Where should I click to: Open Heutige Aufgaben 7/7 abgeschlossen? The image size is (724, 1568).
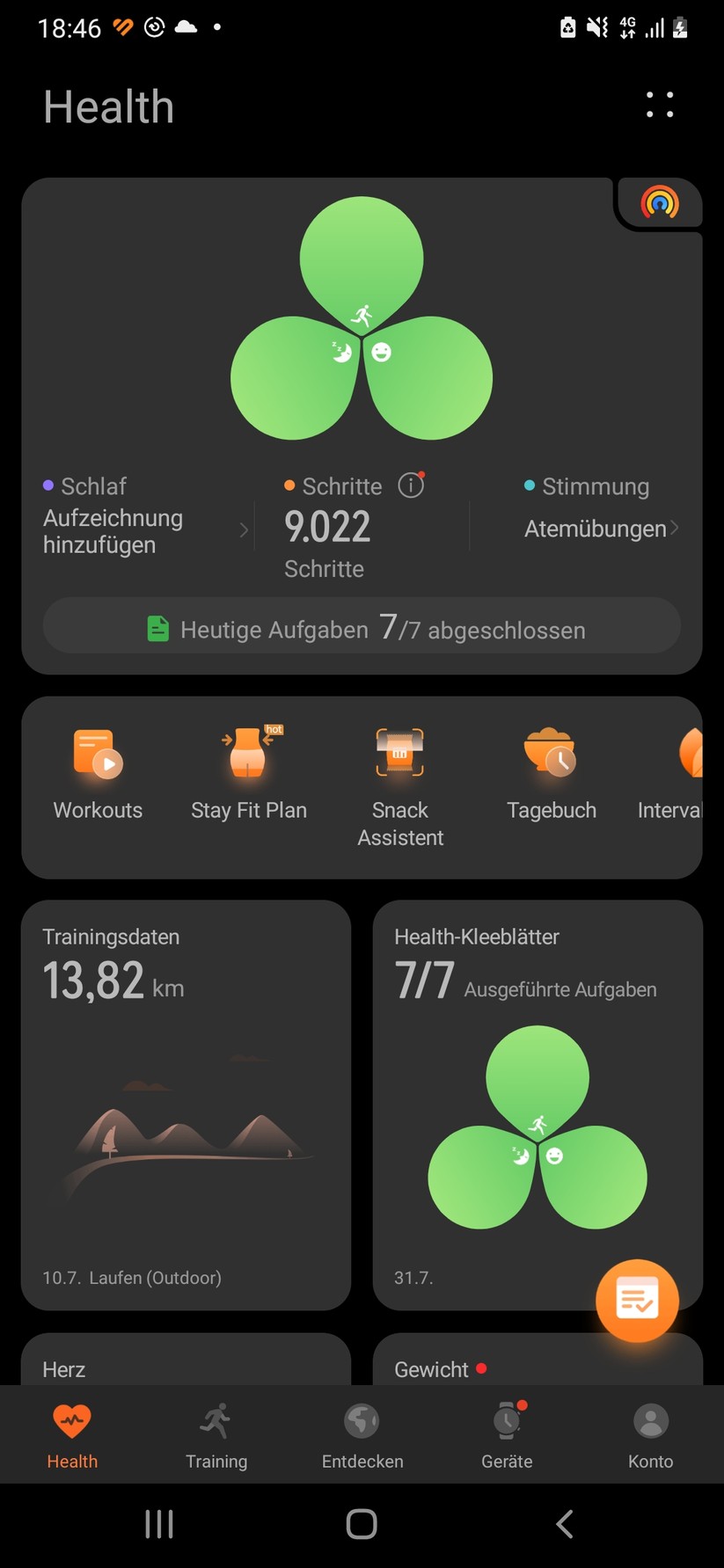362,627
